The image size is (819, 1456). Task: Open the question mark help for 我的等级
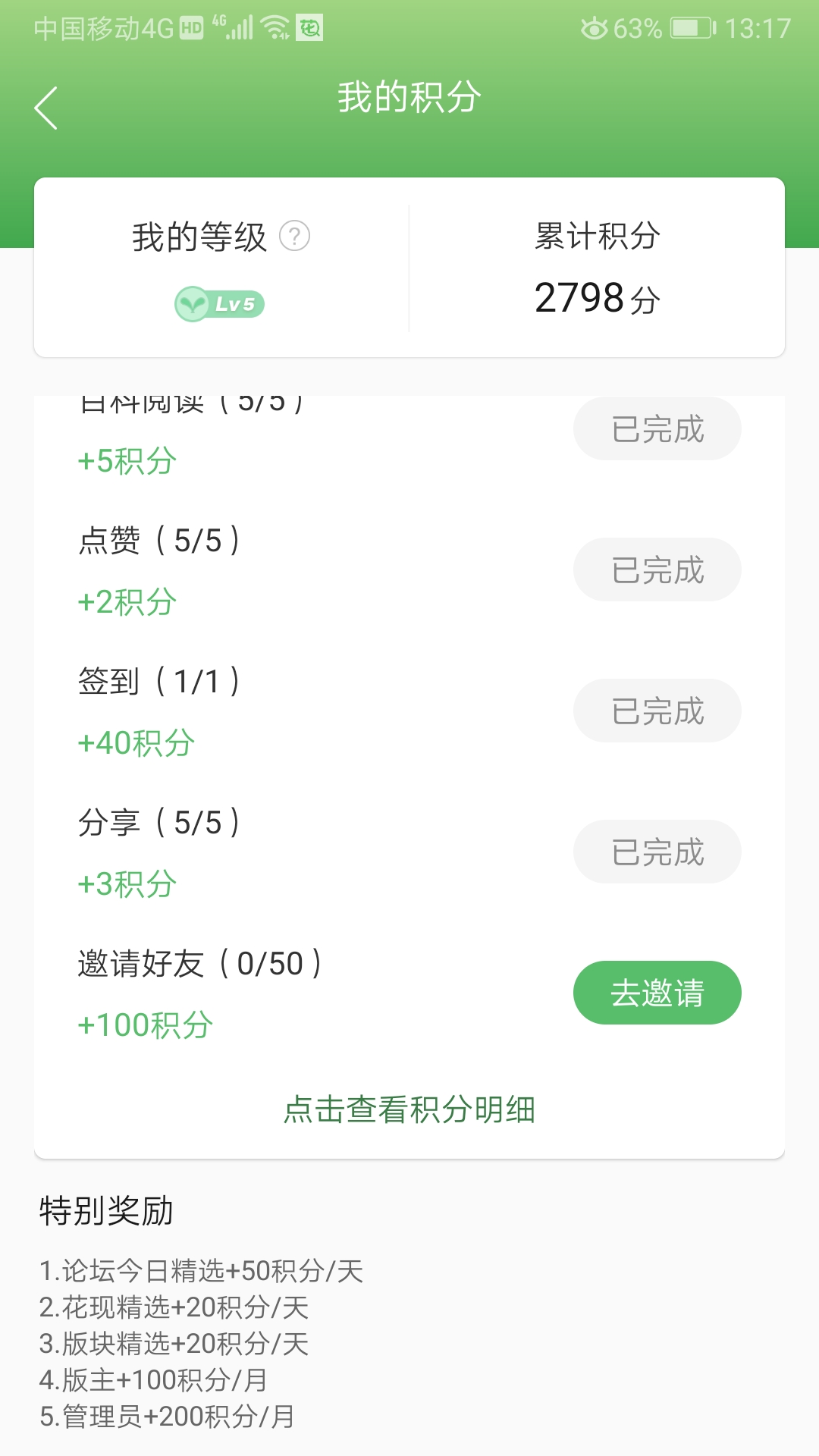click(295, 236)
